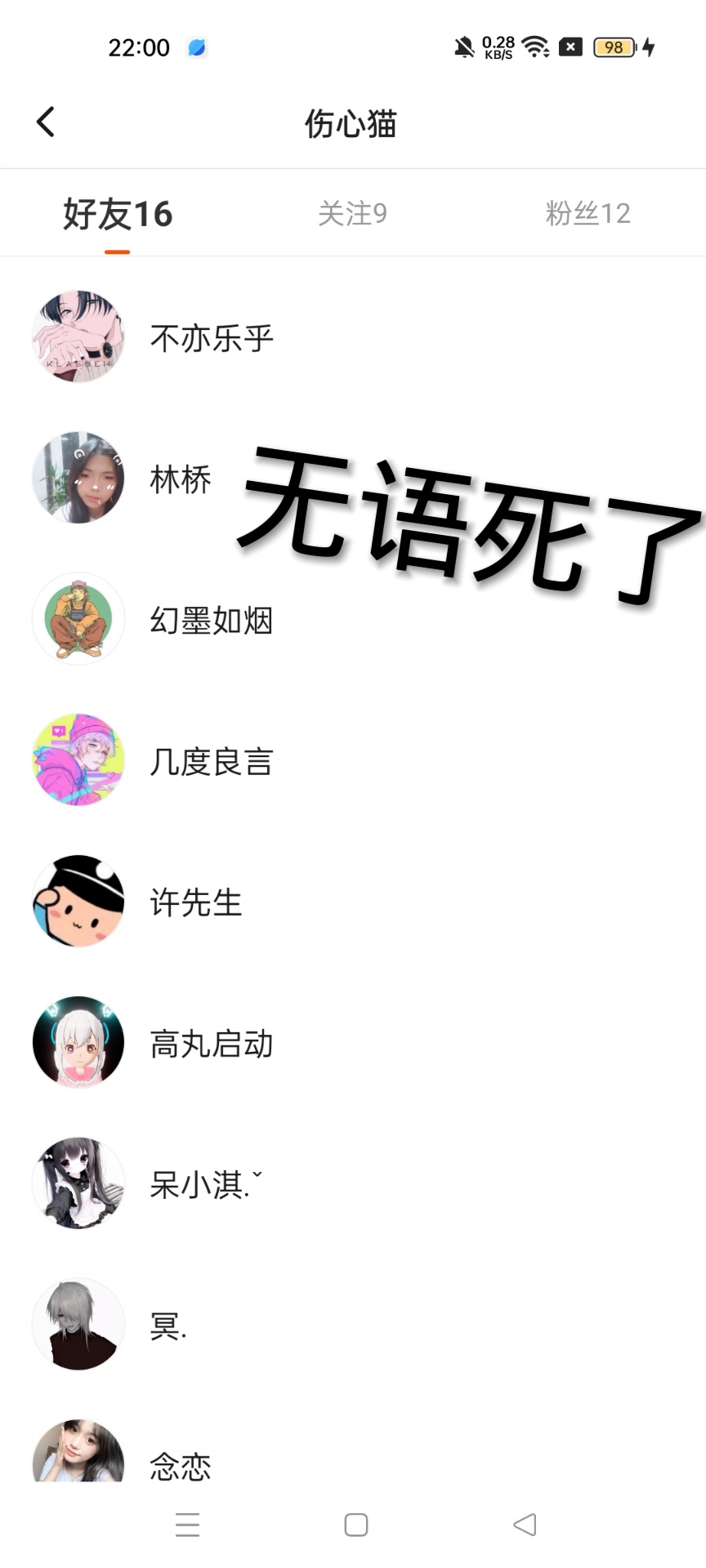The width and height of the screenshot is (706, 1568).
Task: Open friend 冥.'s profile
Action: pyautogui.click(x=168, y=1325)
